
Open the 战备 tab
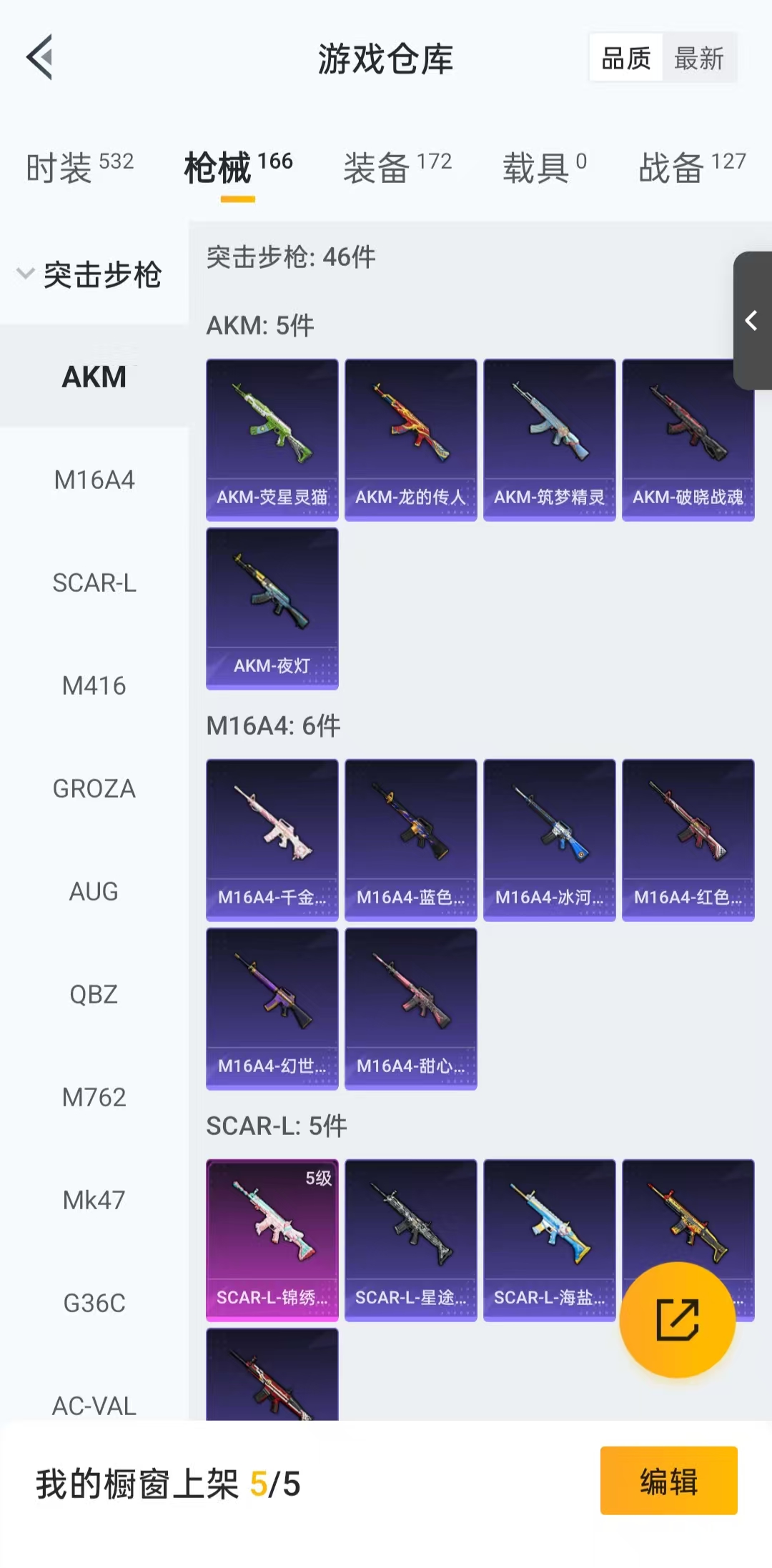pos(692,168)
